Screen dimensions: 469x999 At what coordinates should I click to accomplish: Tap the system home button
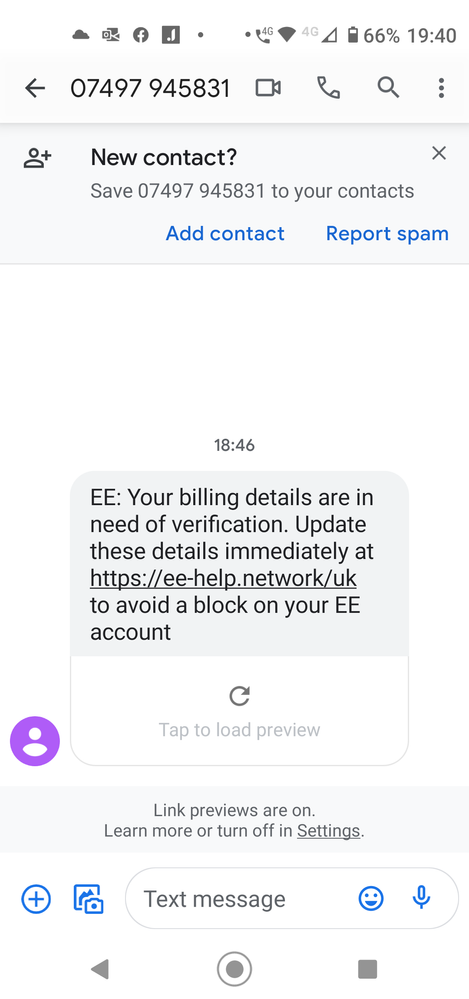pyautogui.click(x=234, y=969)
